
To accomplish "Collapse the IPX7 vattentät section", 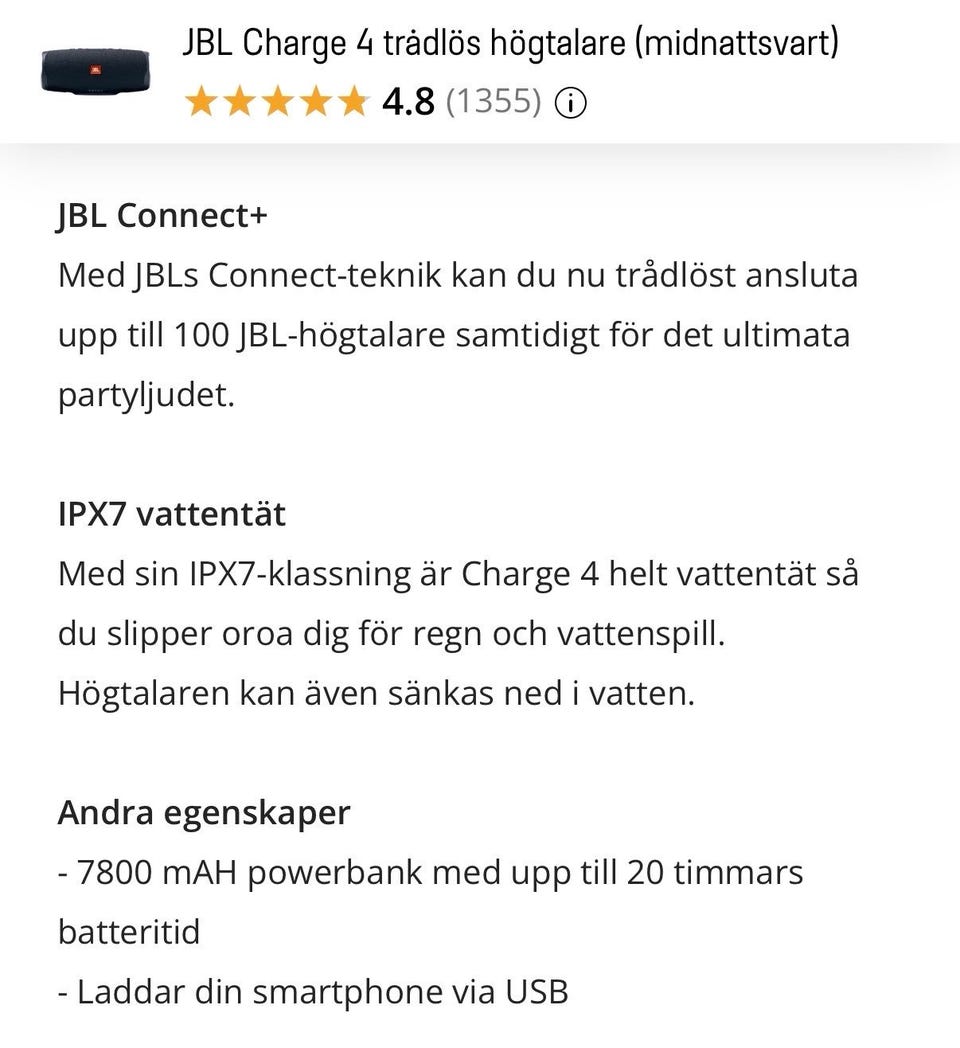I will (171, 513).
